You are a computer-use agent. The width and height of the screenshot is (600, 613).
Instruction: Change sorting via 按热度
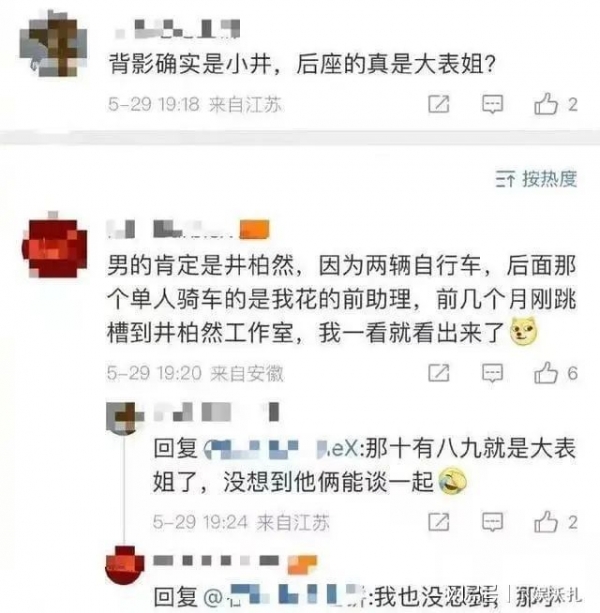[x=537, y=179]
